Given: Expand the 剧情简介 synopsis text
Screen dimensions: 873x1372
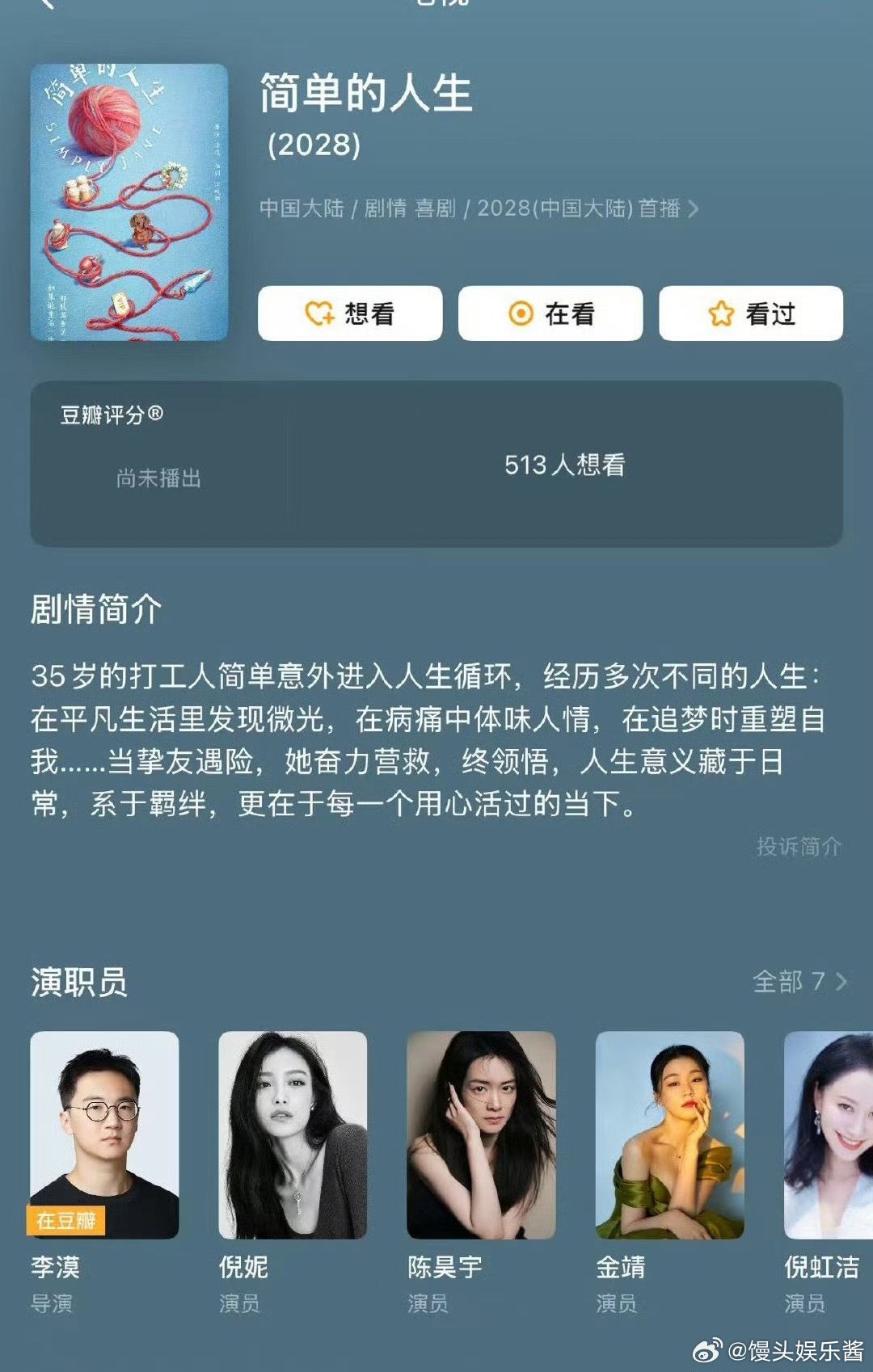Looking at the screenshot, I should coord(436,735).
